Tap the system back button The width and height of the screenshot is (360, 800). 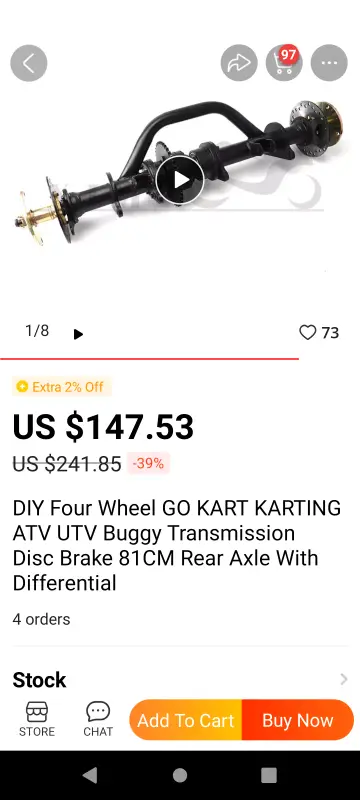(x=90, y=775)
